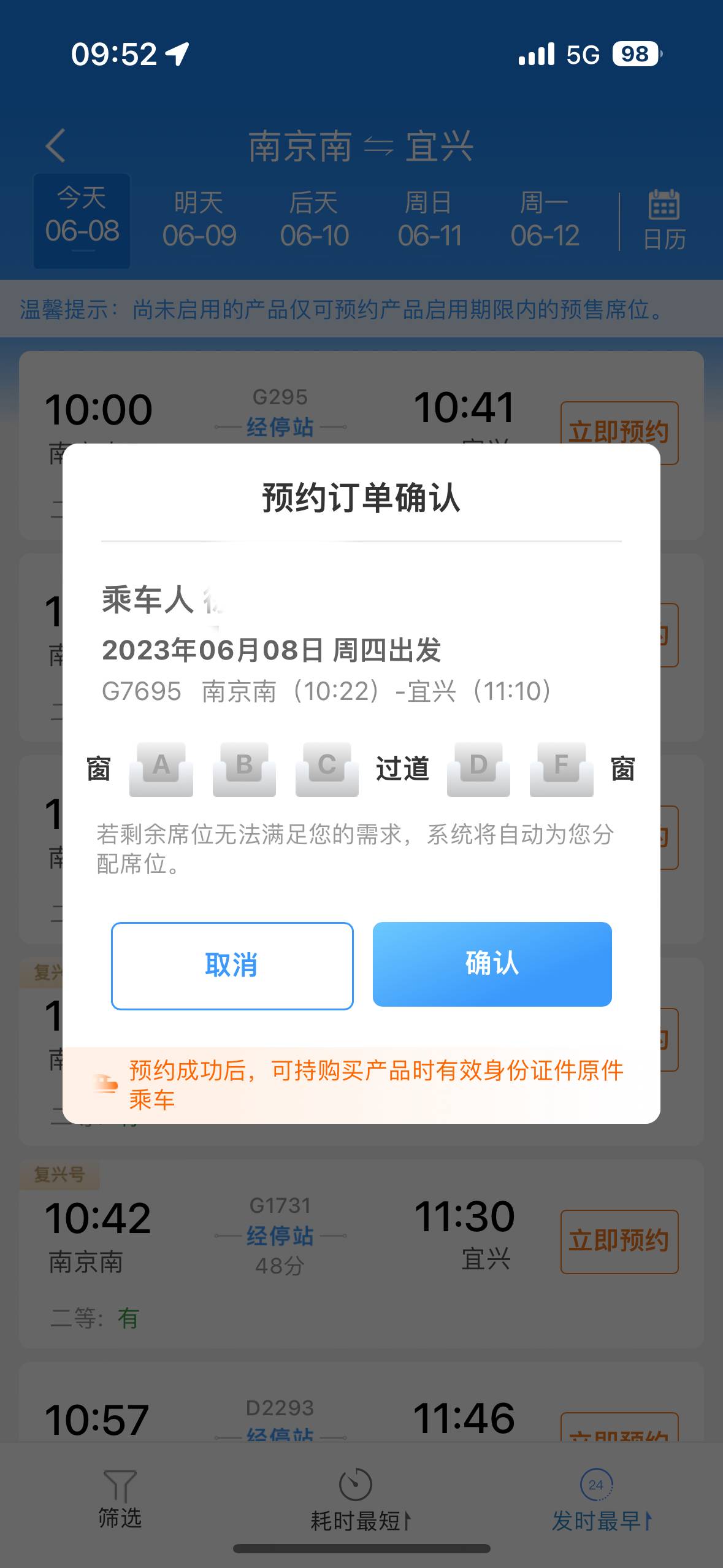723x1568 pixels.
Task: Select window seat A
Action: (161, 769)
